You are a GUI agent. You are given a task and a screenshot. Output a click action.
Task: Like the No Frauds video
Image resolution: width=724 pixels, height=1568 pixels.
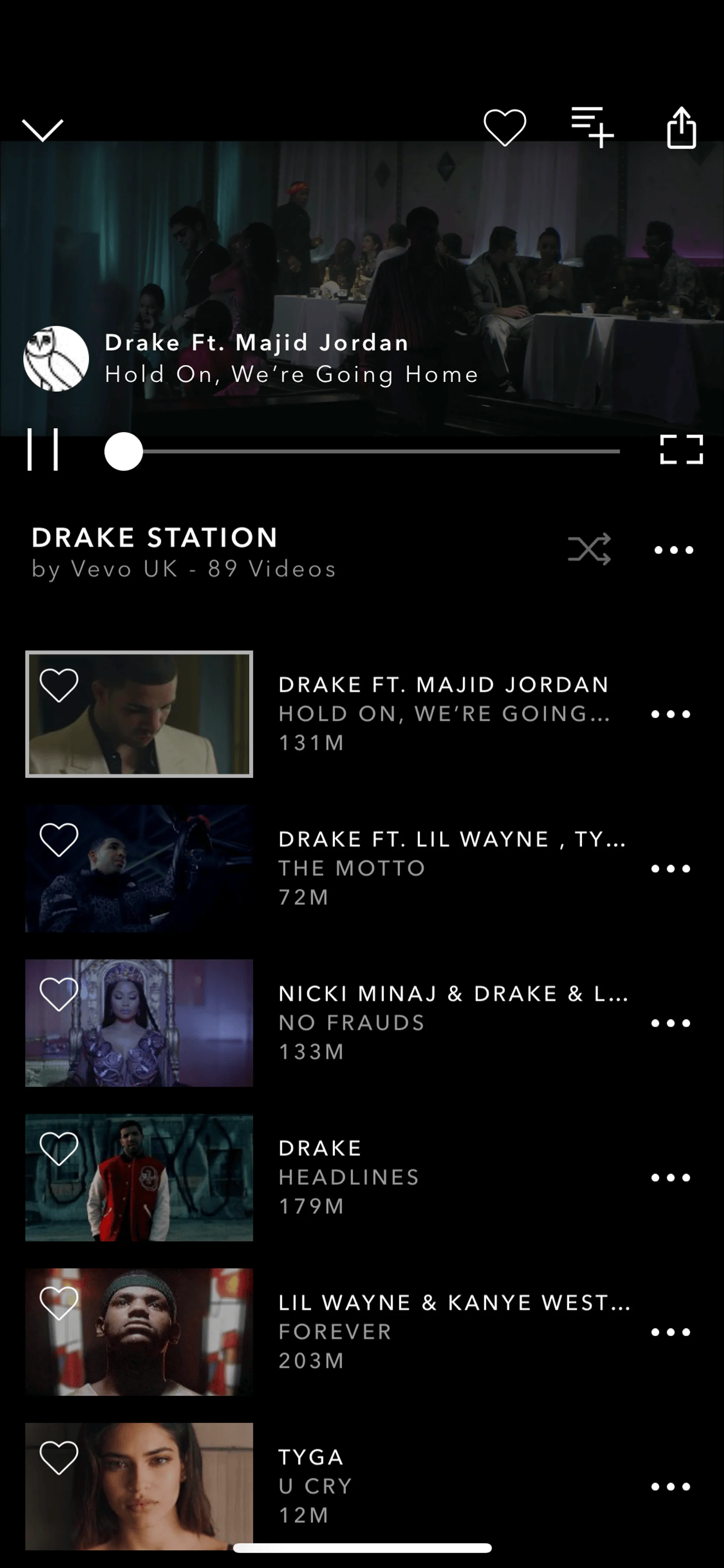59,994
